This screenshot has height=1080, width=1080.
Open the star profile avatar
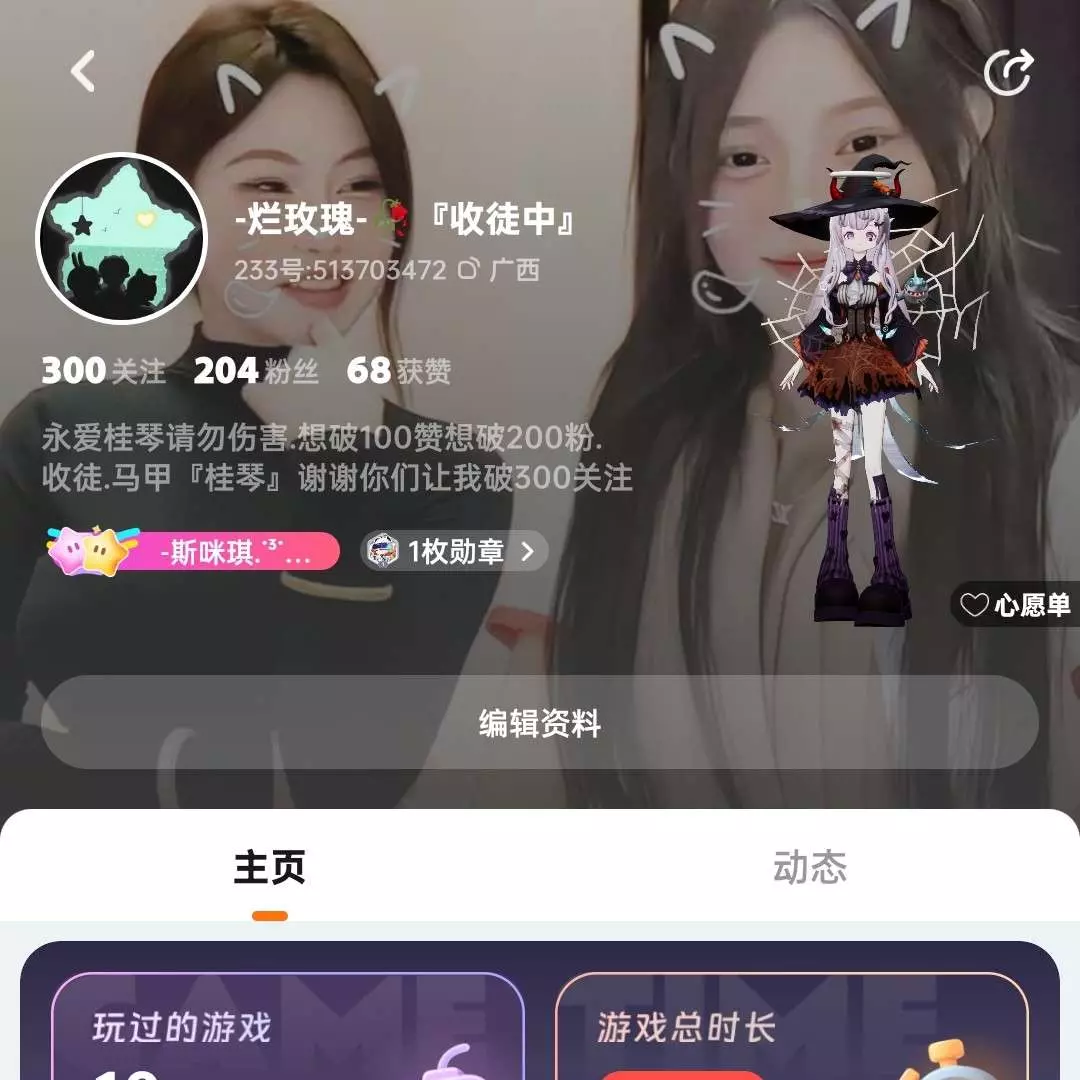click(x=121, y=238)
